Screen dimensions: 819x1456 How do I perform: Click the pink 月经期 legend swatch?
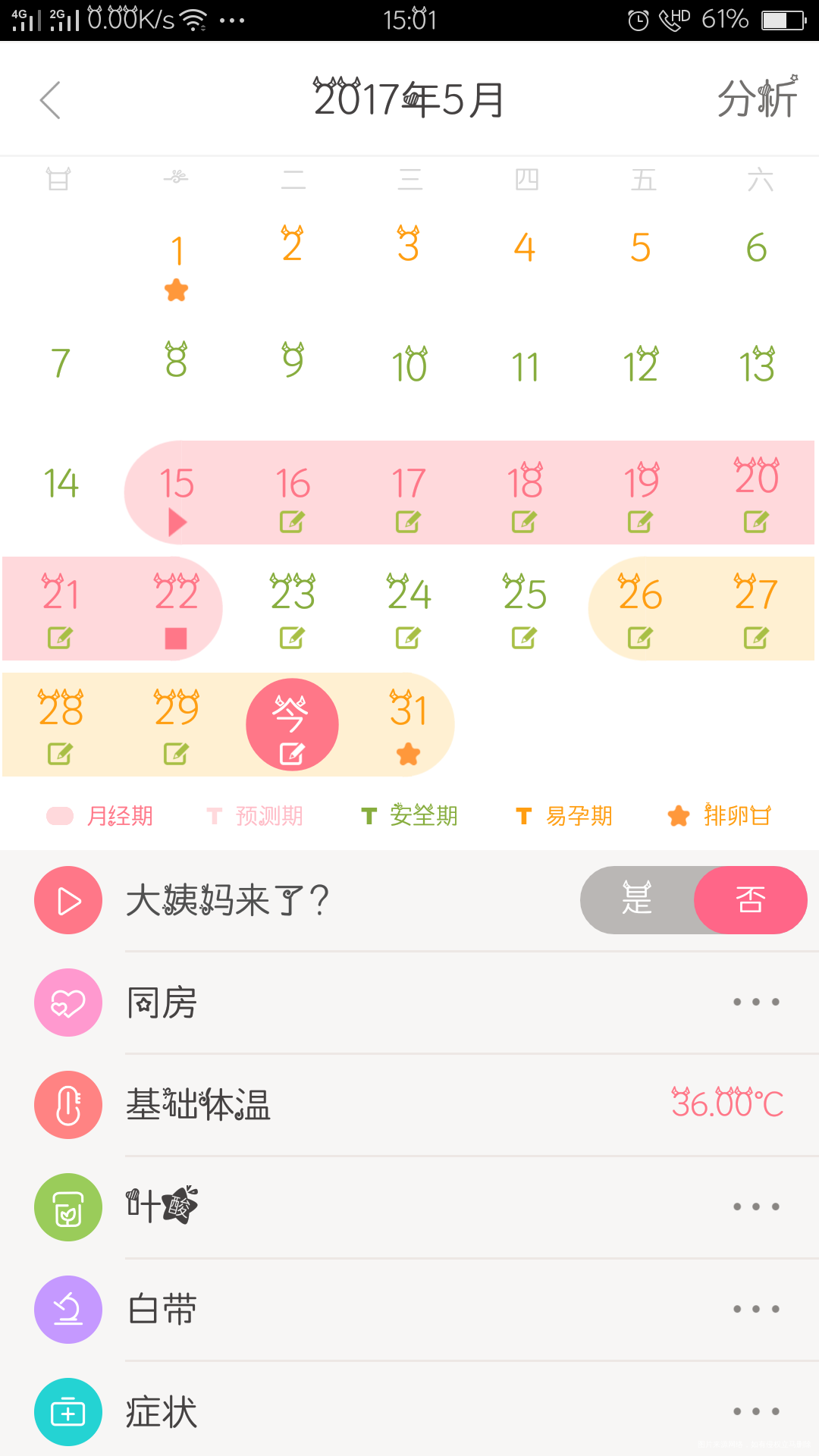coord(61,815)
